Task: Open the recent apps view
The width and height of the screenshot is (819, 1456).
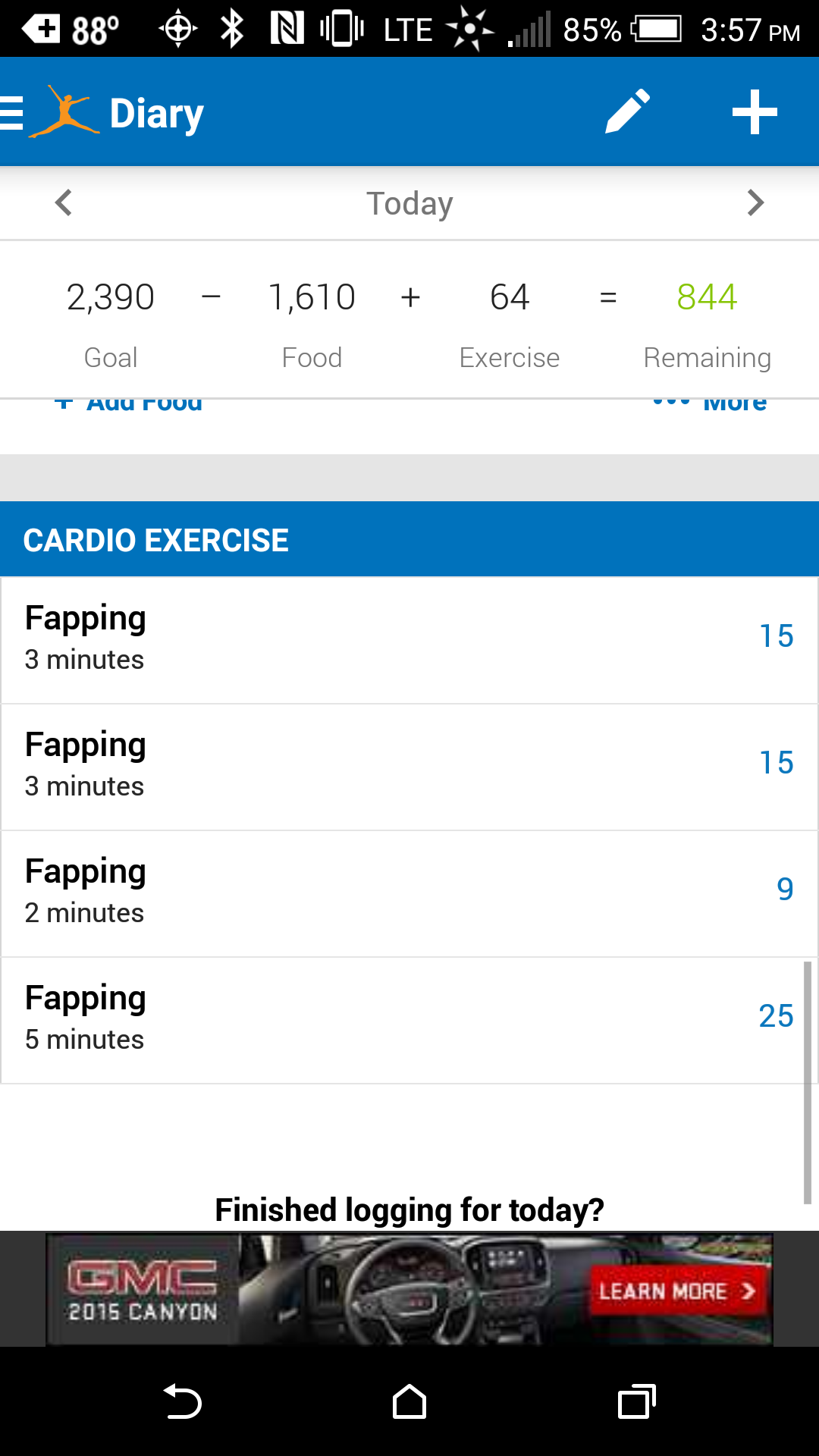Action: (636, 1401)
